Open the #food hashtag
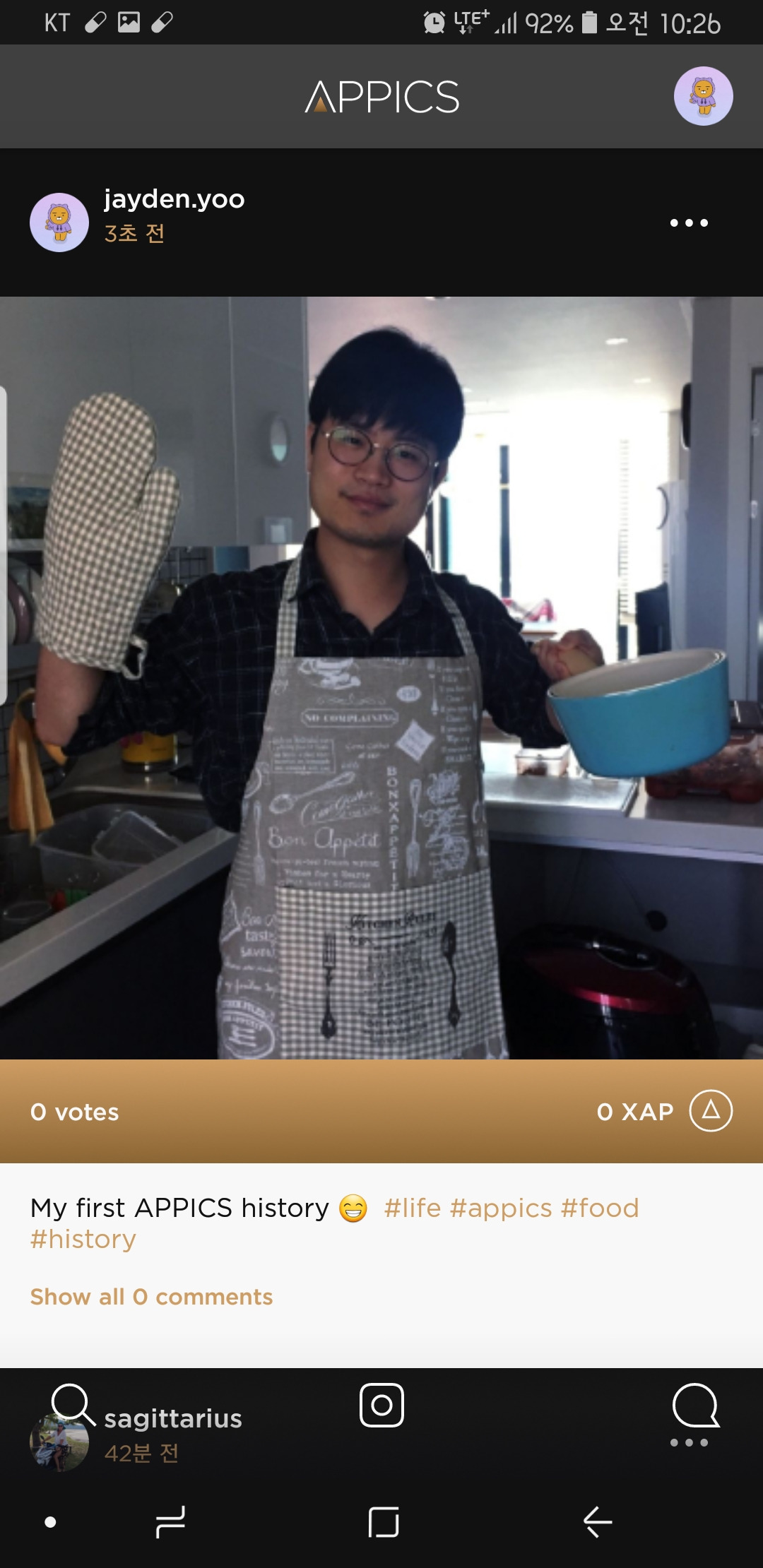 pos(600,1208)
